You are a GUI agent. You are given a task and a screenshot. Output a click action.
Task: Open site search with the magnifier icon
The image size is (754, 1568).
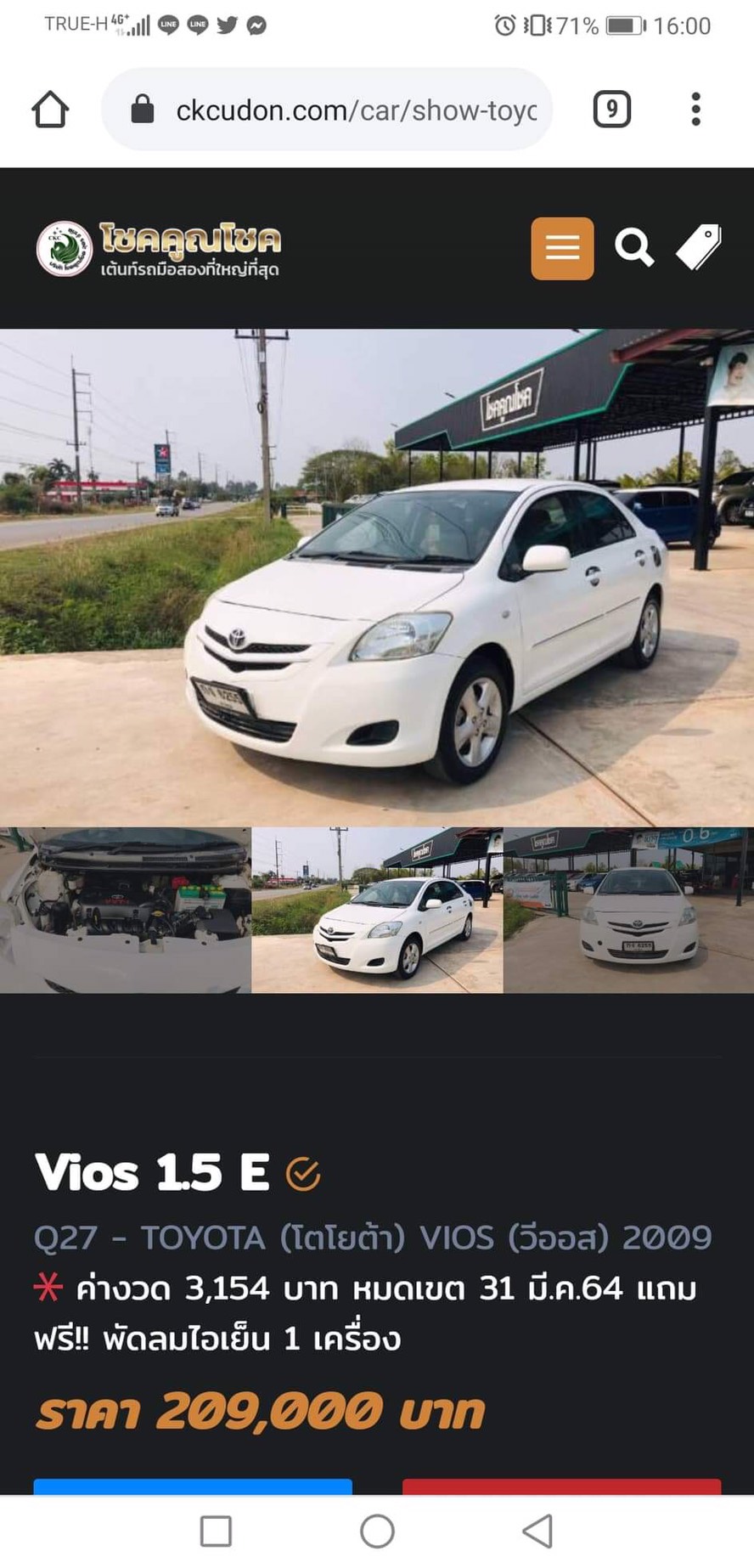[633, 248]
